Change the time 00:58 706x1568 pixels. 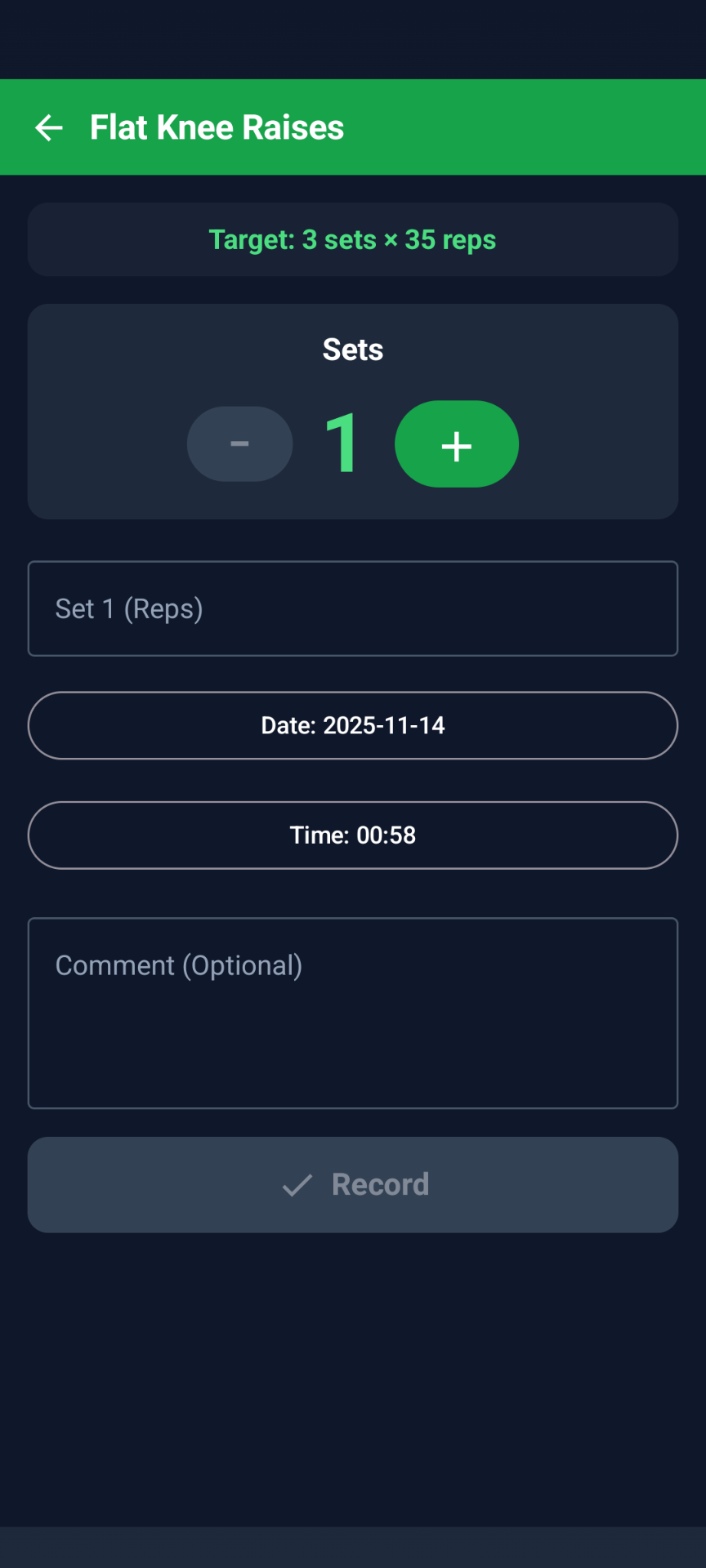pyautogui.click(x=353, y=835)
